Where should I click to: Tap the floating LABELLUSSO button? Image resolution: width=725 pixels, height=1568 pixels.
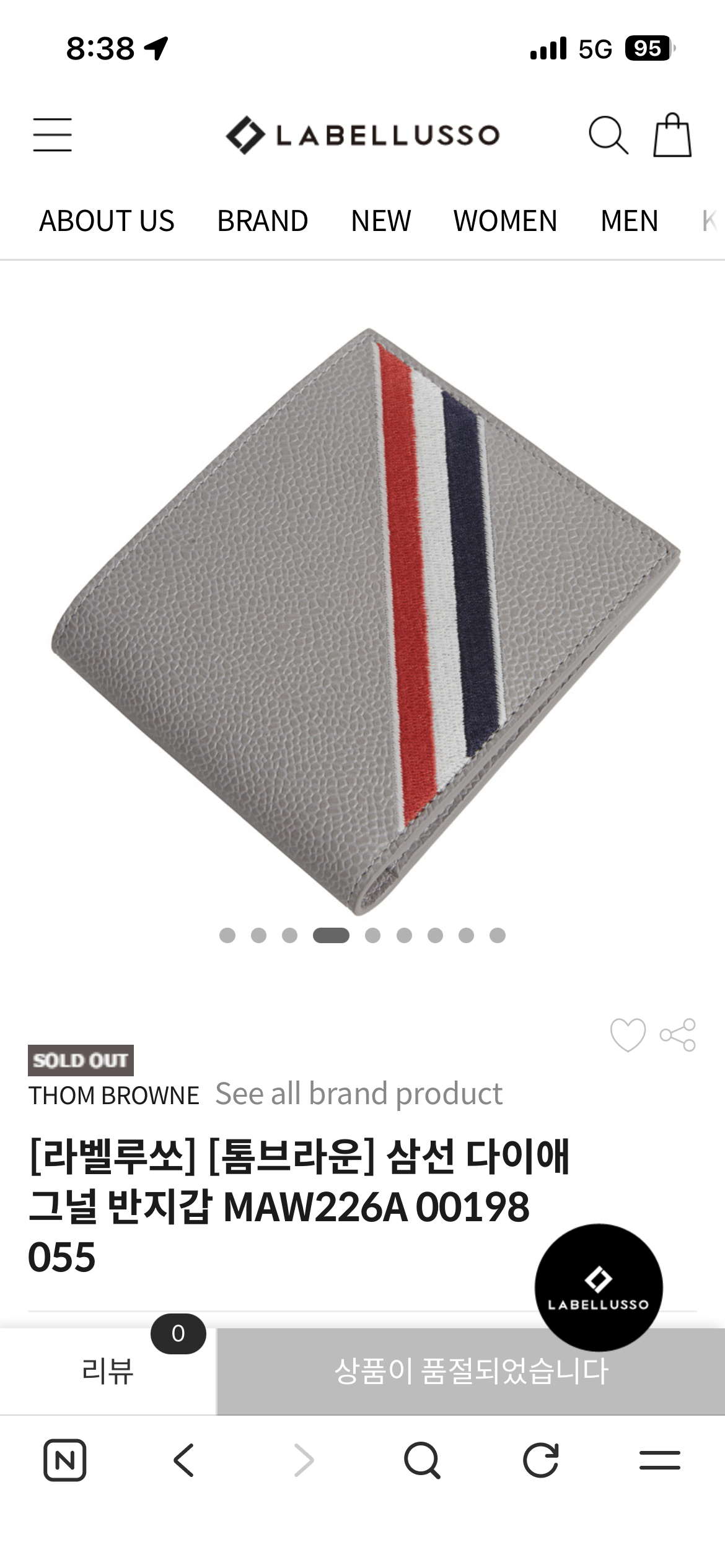tap(599, 1287)
